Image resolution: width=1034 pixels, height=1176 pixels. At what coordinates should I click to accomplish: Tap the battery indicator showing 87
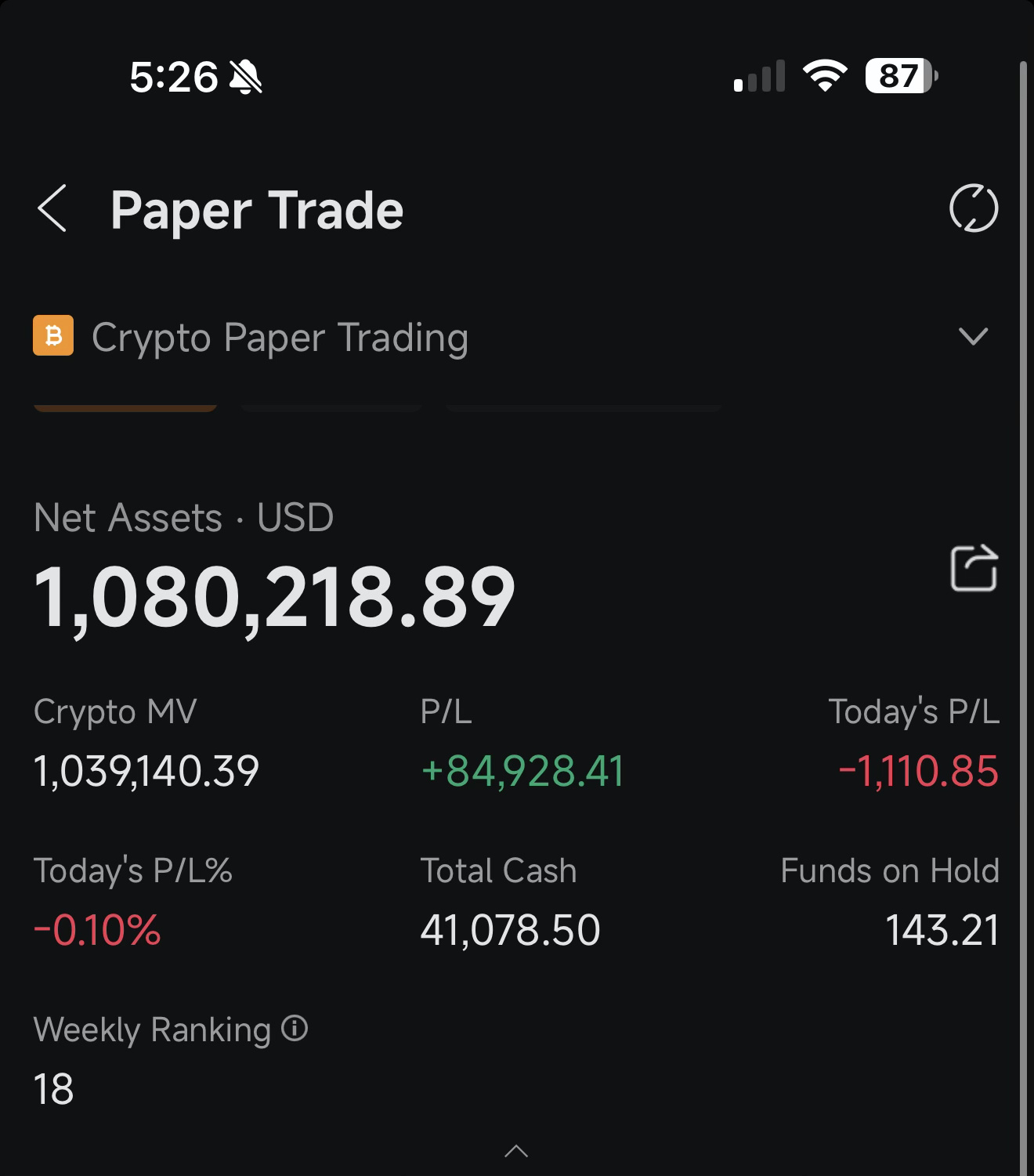[x=899, y=75]
